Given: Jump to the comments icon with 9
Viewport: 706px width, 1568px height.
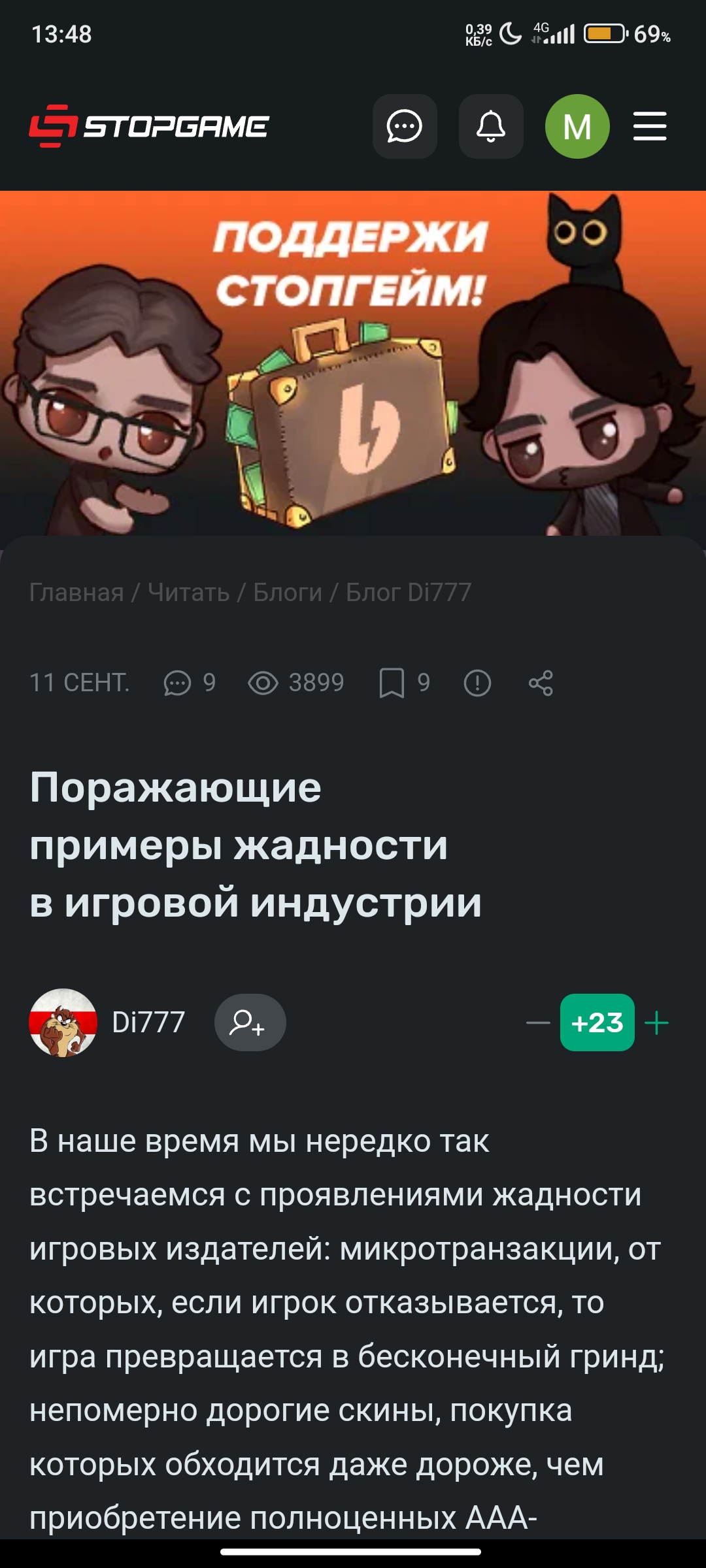Looking at the screenshot, I should point(190,683).
